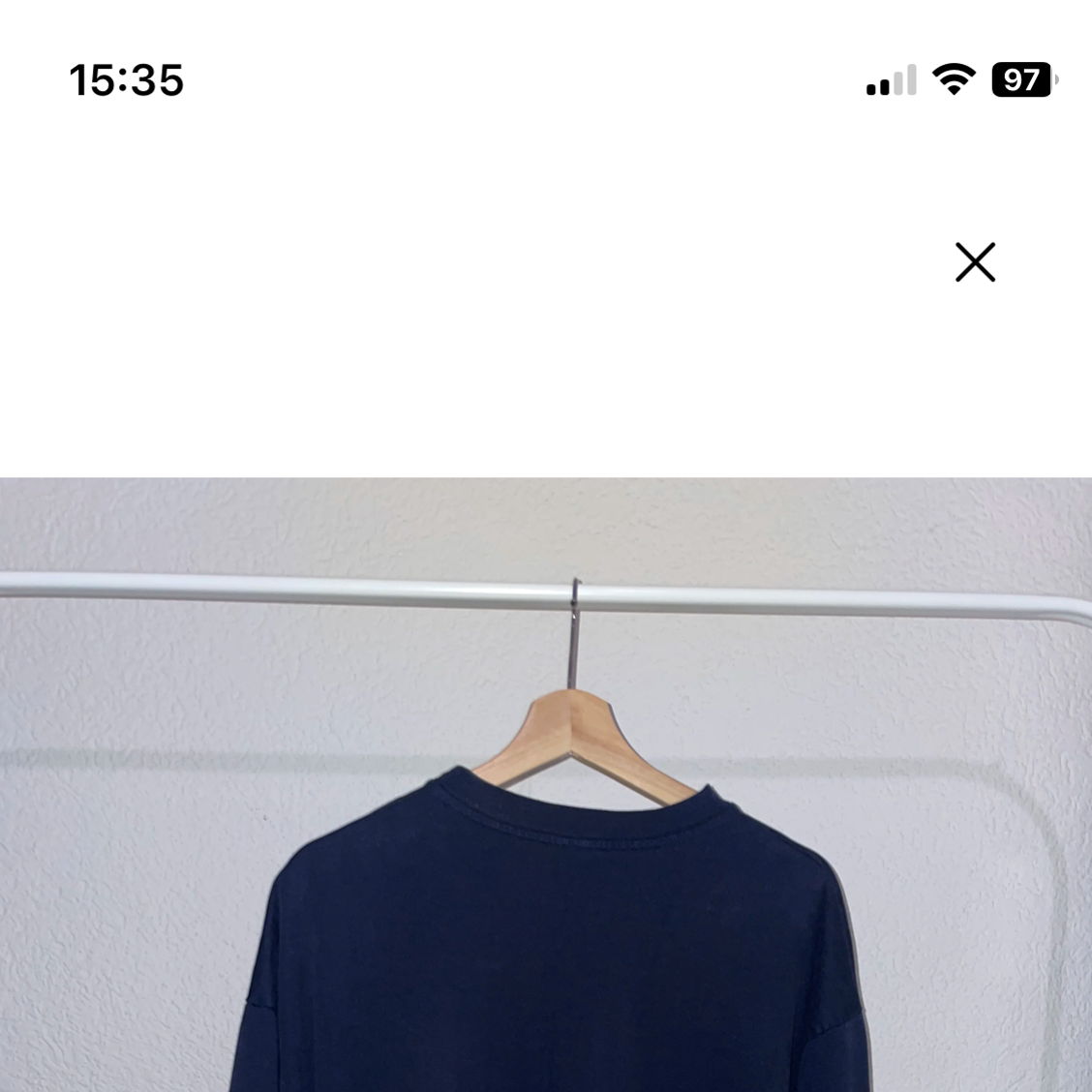The width and height of the screenshot is (1092, 1092).
Task: Close the full-screen photo viewer
Action: click(x=975, y=262)
